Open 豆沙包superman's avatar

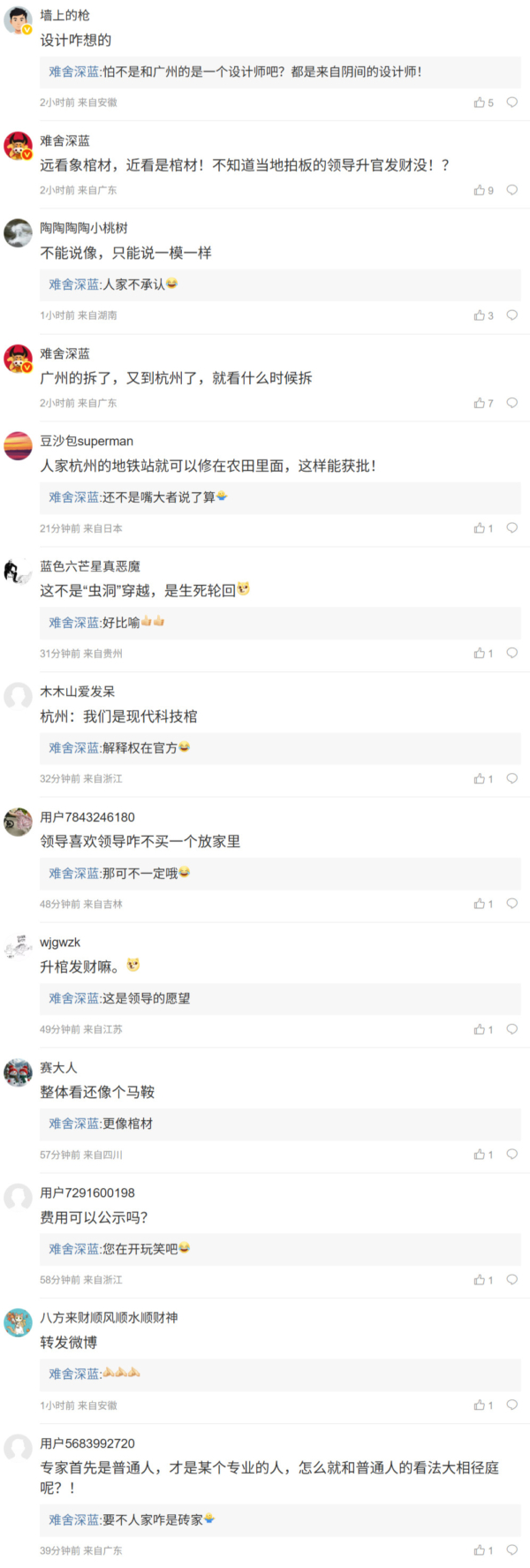18,446
